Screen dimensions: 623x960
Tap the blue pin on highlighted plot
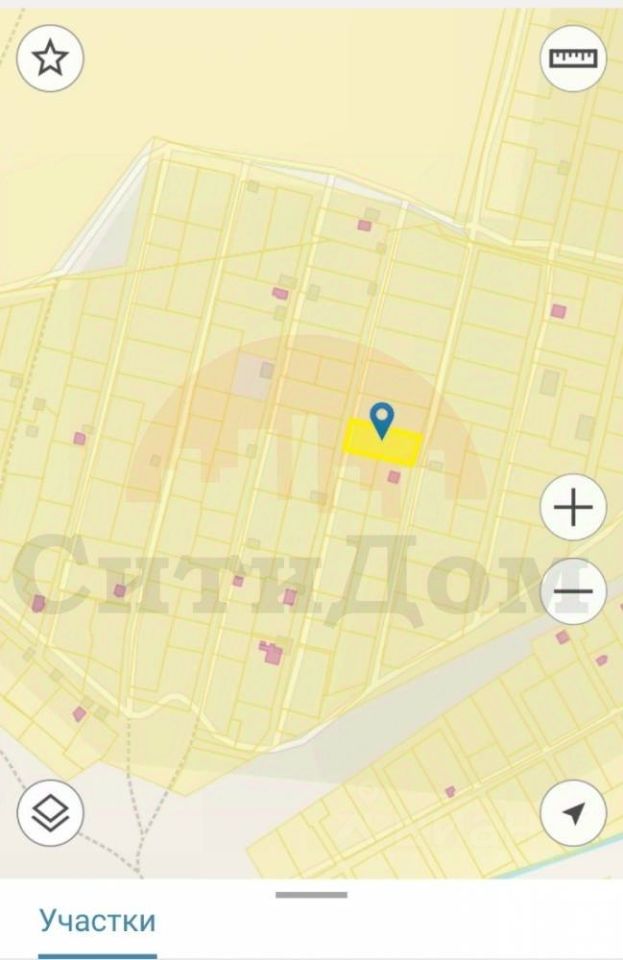point(381,419)
